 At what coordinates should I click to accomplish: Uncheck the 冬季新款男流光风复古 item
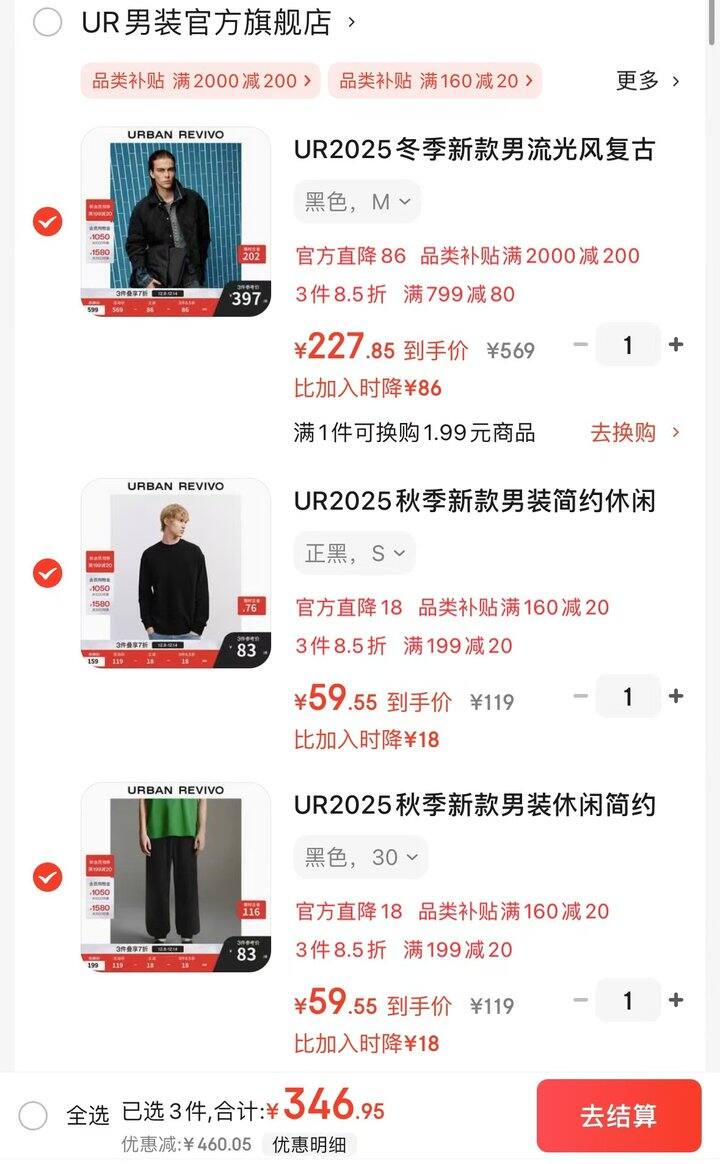point(47,221)
